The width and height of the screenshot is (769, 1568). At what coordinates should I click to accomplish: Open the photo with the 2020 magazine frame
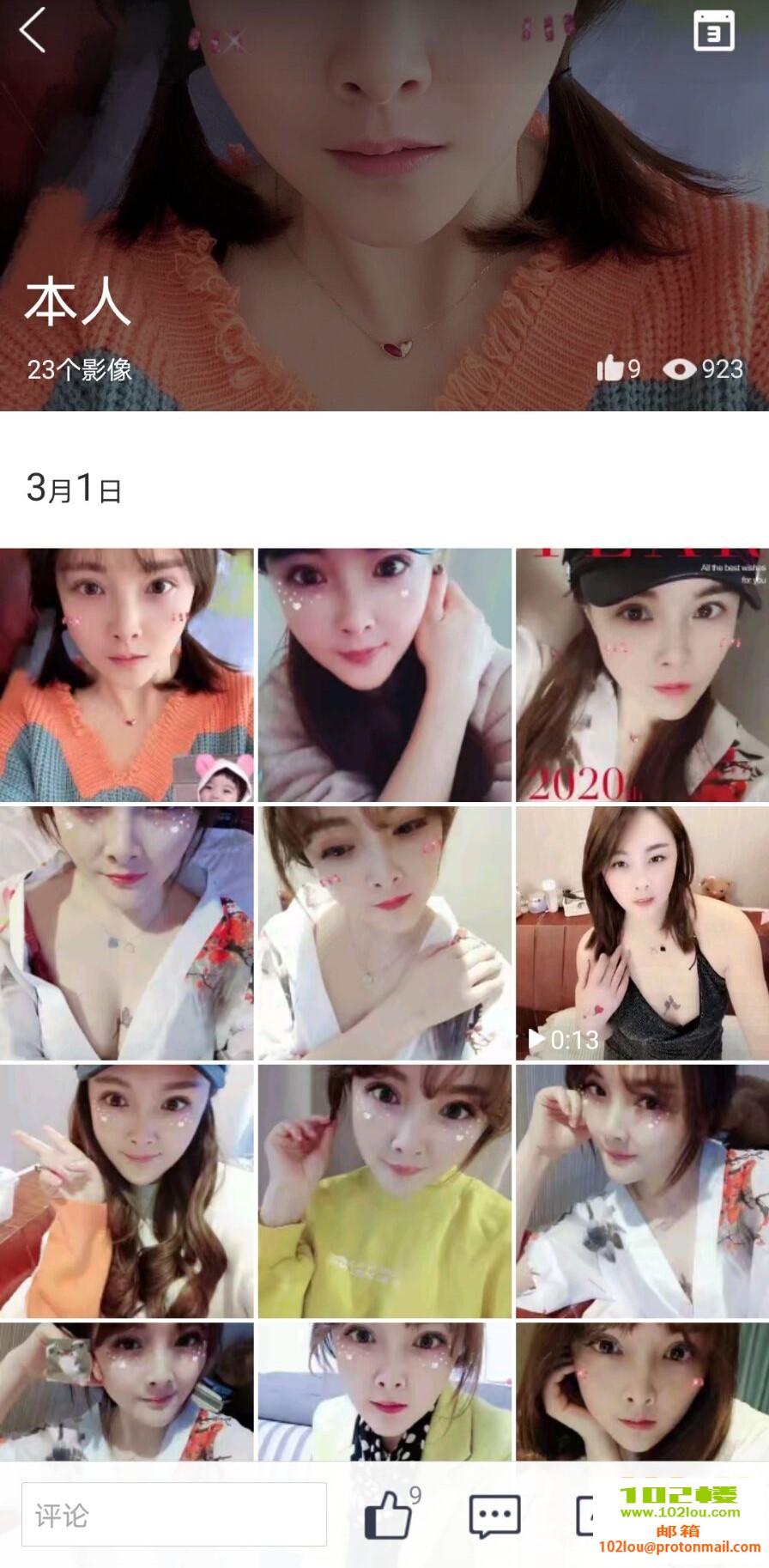pyautogui.click(x=642, y=675)
